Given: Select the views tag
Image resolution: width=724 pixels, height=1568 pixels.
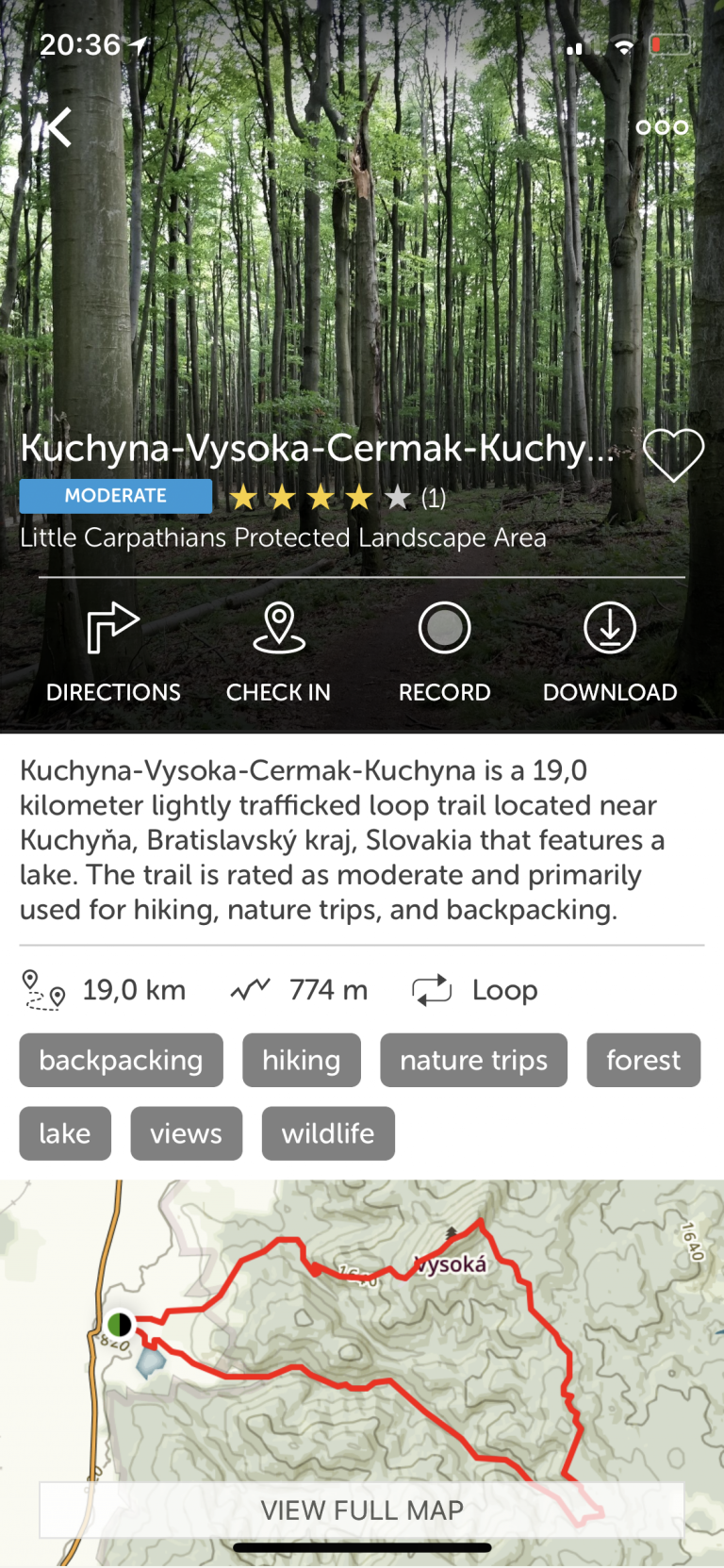Looking at the screenshot, I should [186, 1133].
